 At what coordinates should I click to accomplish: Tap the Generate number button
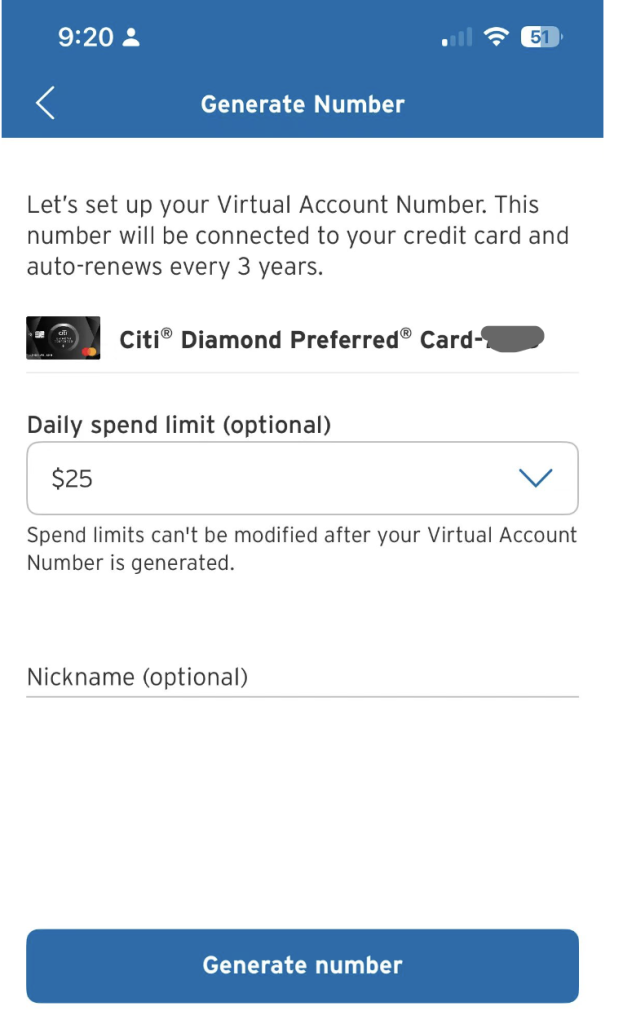302,965
